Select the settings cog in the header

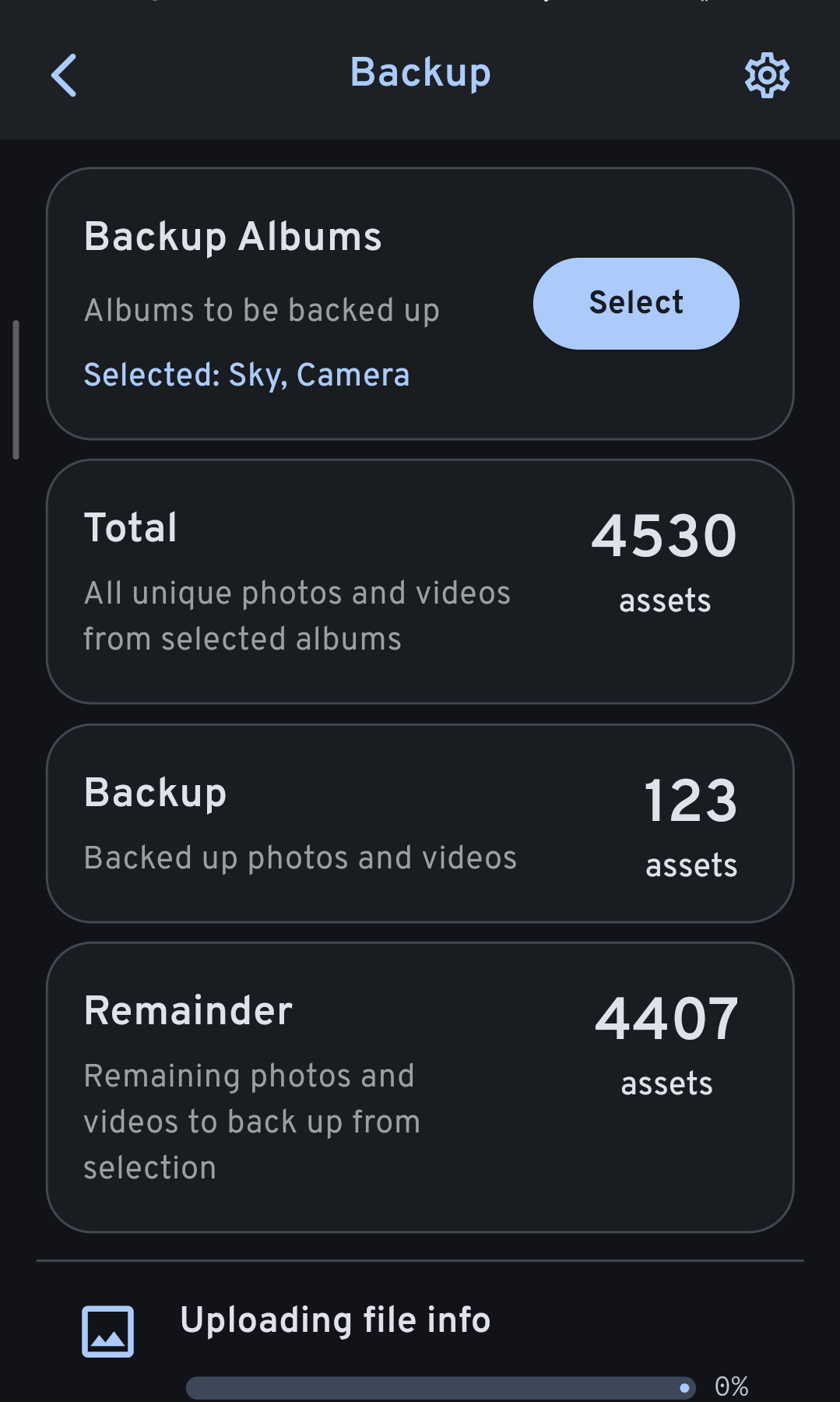pos(766,75)
